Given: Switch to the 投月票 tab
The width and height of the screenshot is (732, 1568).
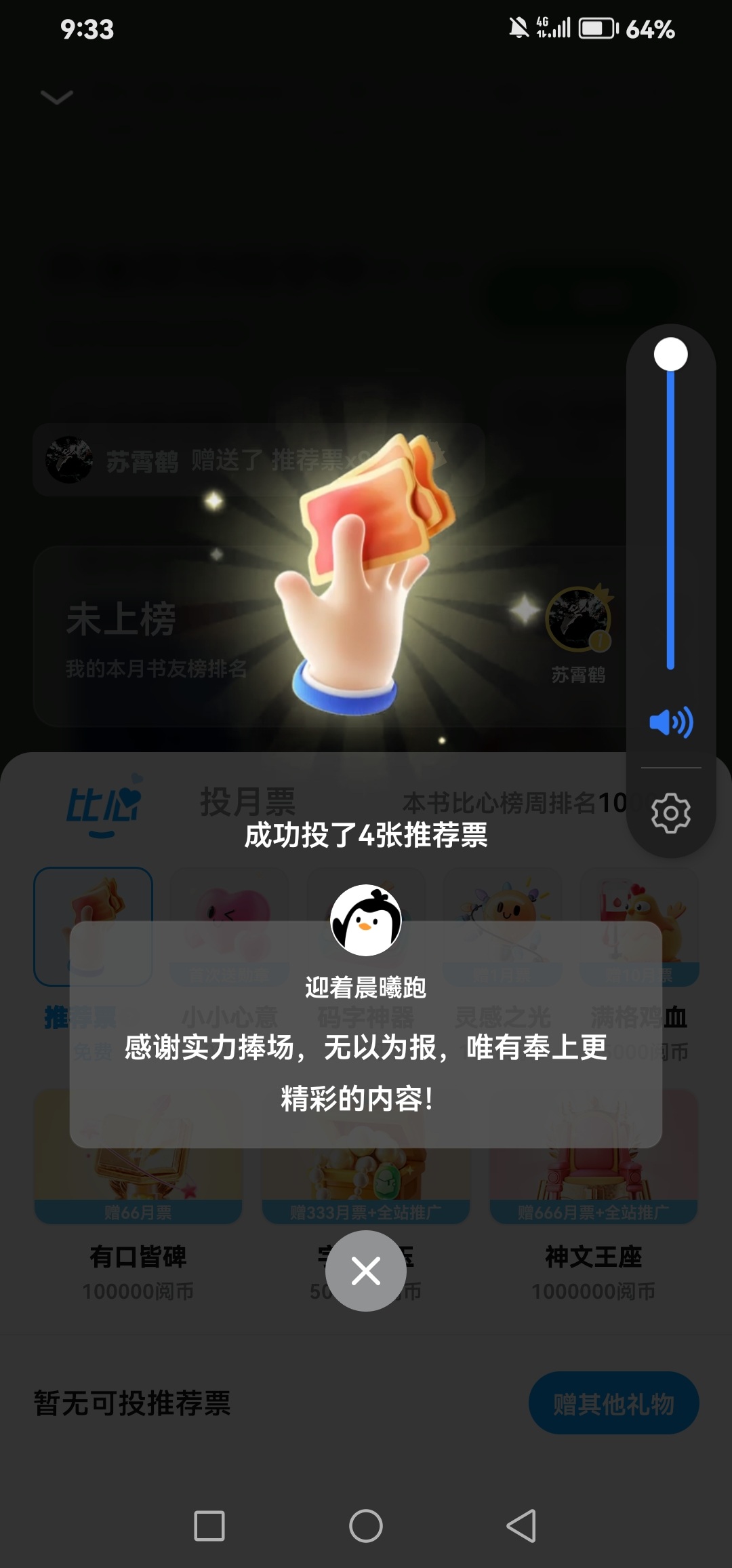Looking at the screenshot, I should [247, 802].
